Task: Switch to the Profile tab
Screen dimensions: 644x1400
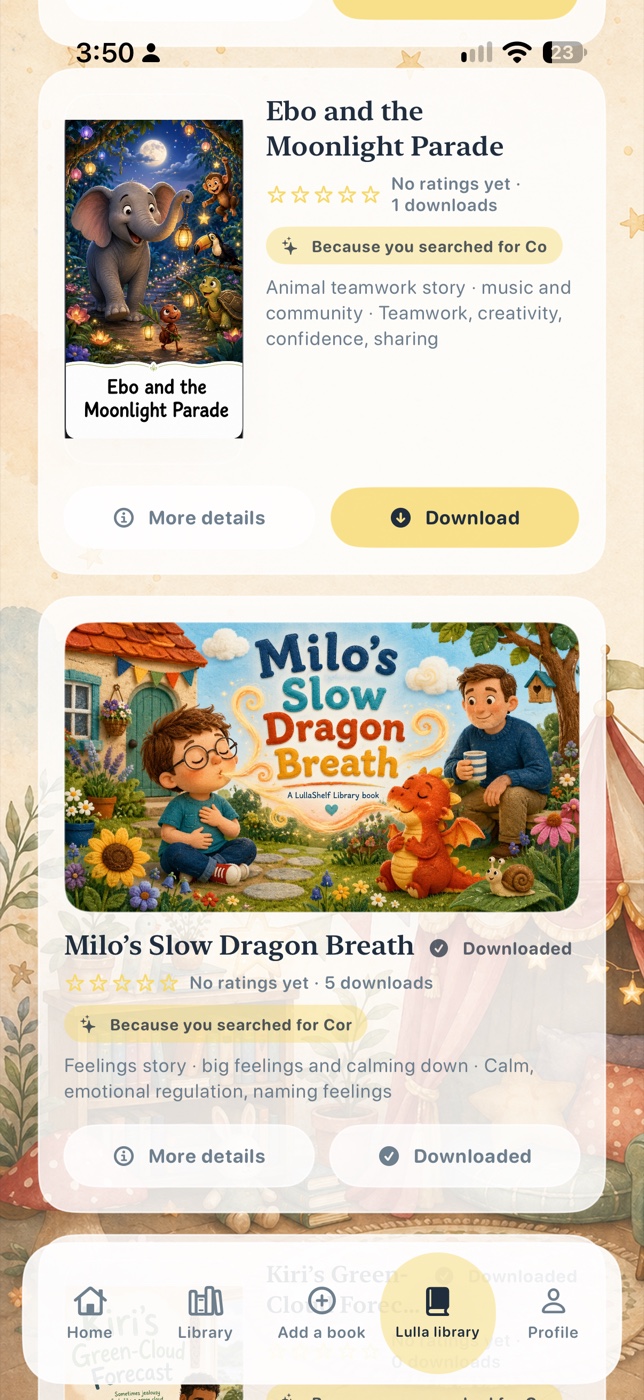Action: (x=553, y=1313)
